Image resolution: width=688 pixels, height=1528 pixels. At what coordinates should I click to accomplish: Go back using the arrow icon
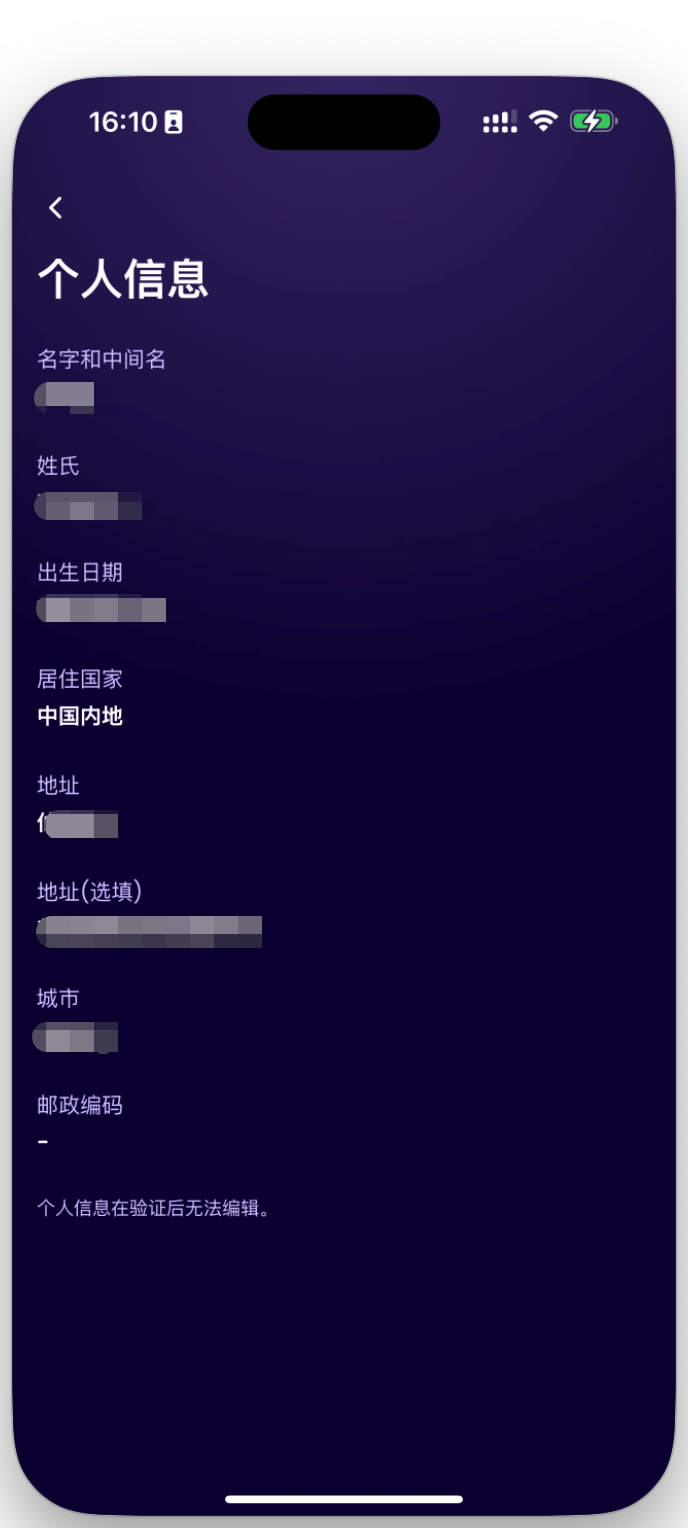point(56,208)
